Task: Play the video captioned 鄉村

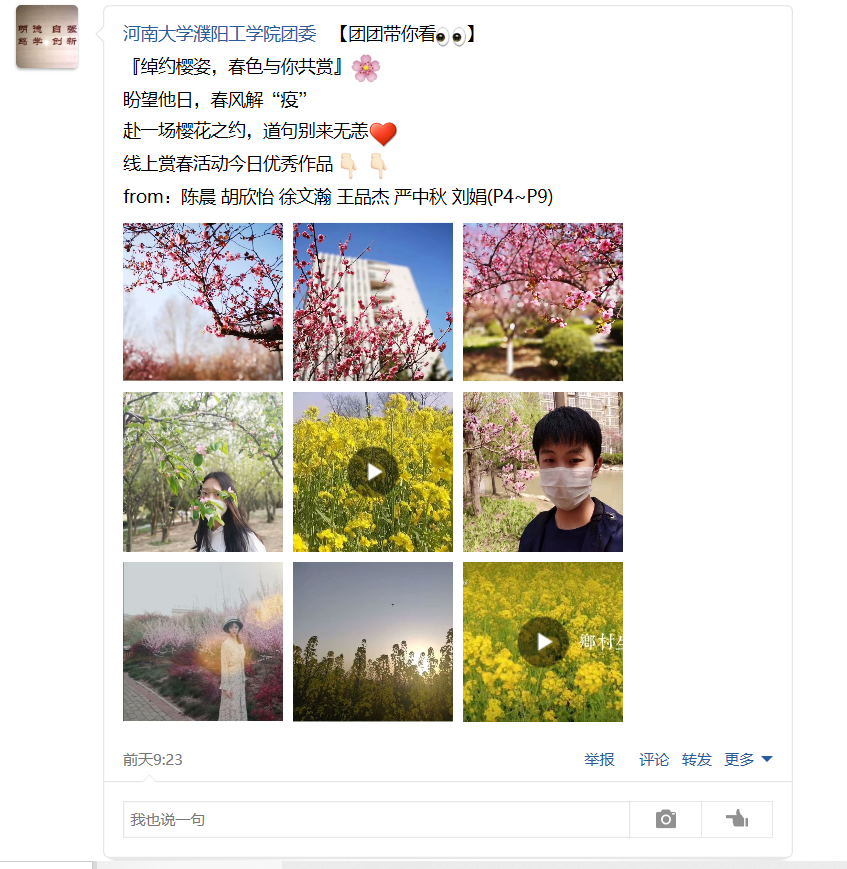Action: tap(543, 642)
